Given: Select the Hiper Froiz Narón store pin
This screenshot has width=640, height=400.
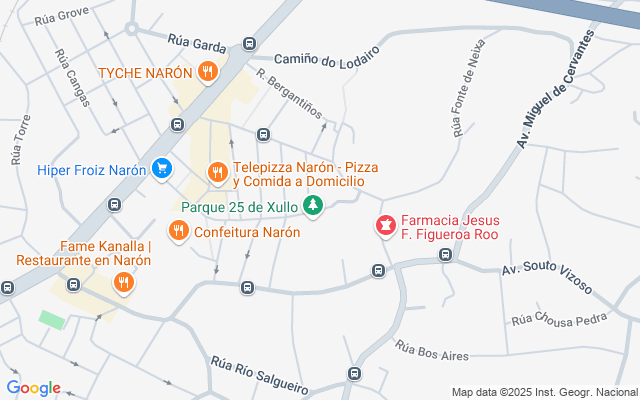Looking at the screenshot, I should pyautogui.click(x=161, y=169).
